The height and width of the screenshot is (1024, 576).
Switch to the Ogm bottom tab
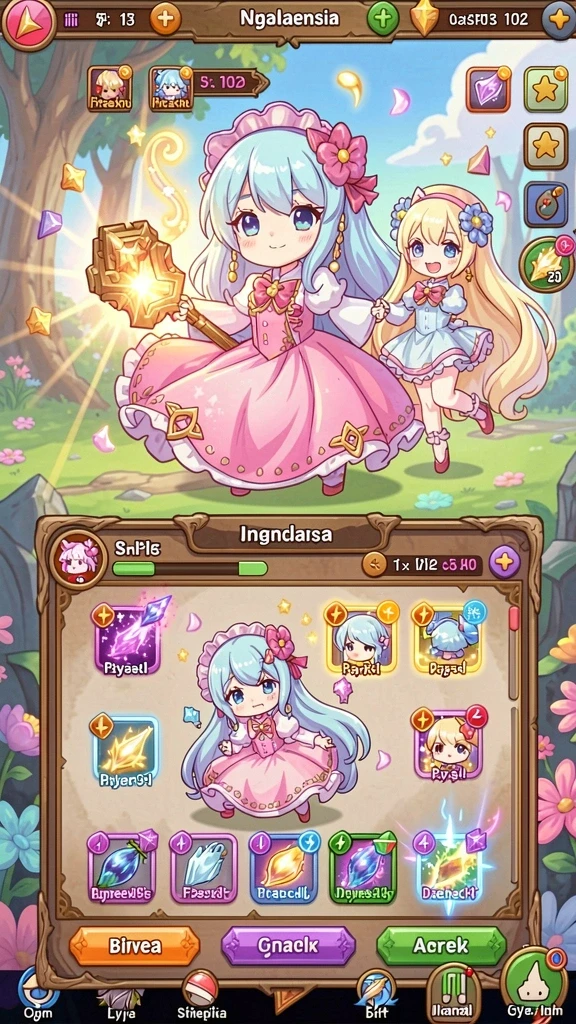pyautogui.click(x=37, y=998)
